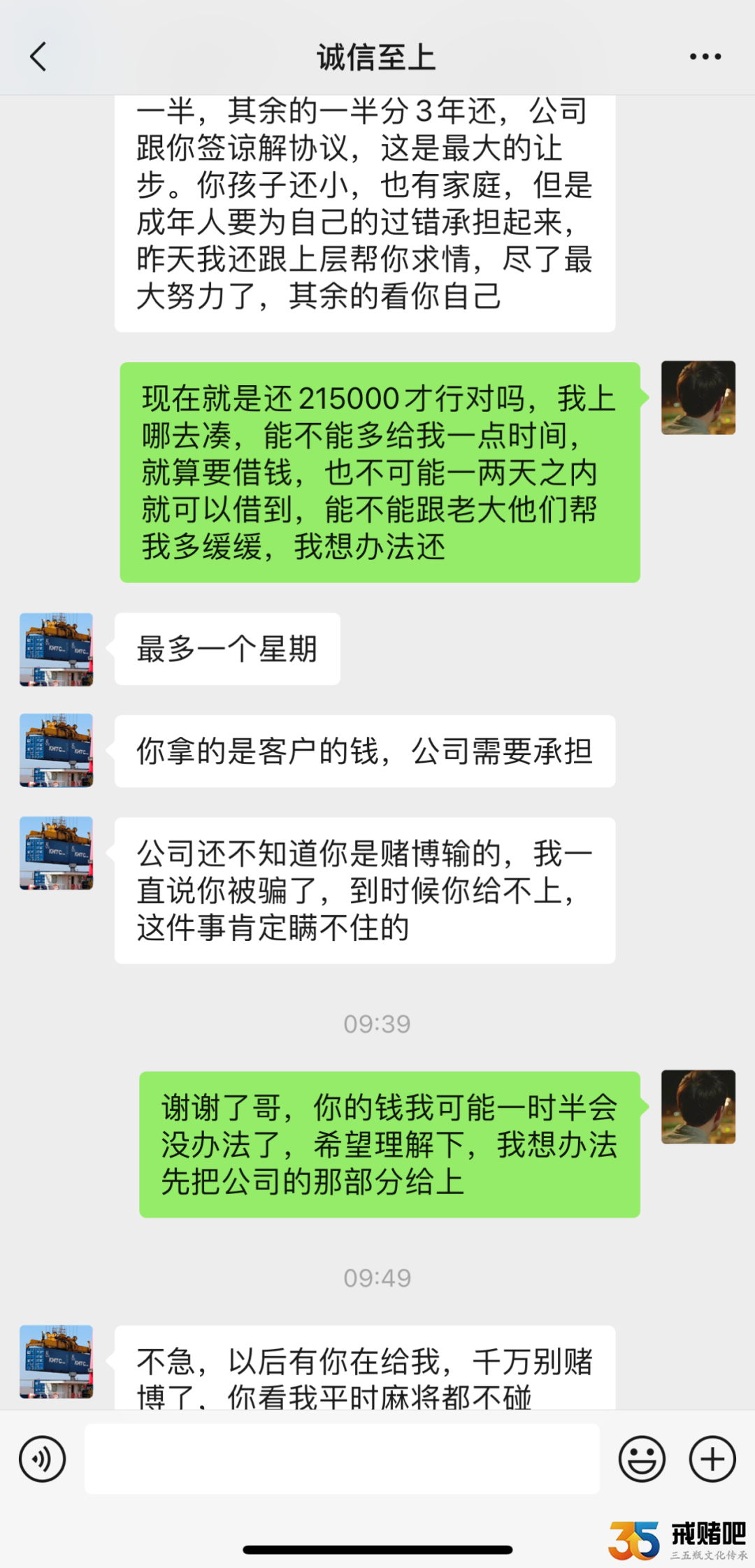Go back to the chat list

tap(38, 57)
